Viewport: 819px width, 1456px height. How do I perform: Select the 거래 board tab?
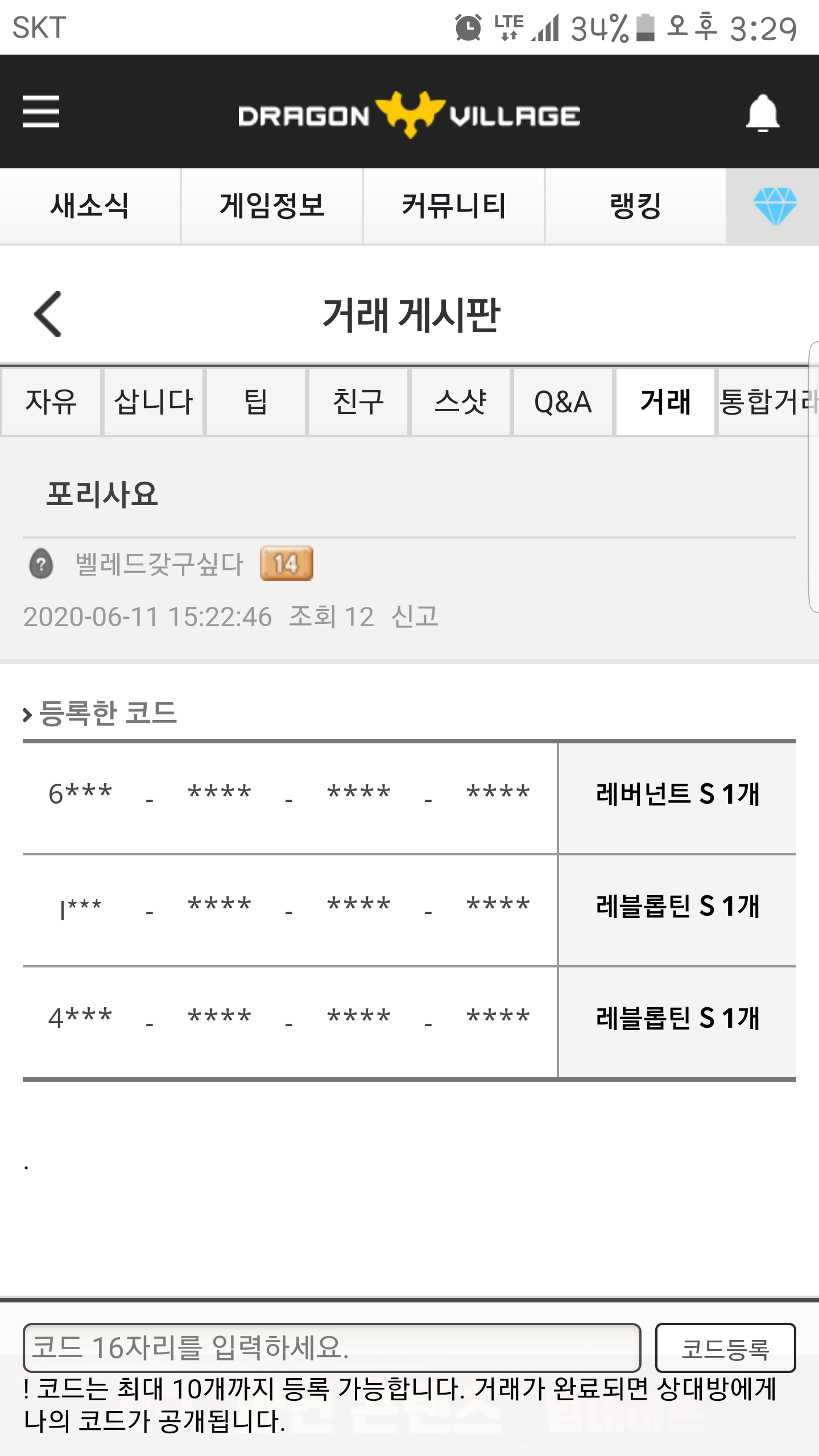(x=665, y=402)
